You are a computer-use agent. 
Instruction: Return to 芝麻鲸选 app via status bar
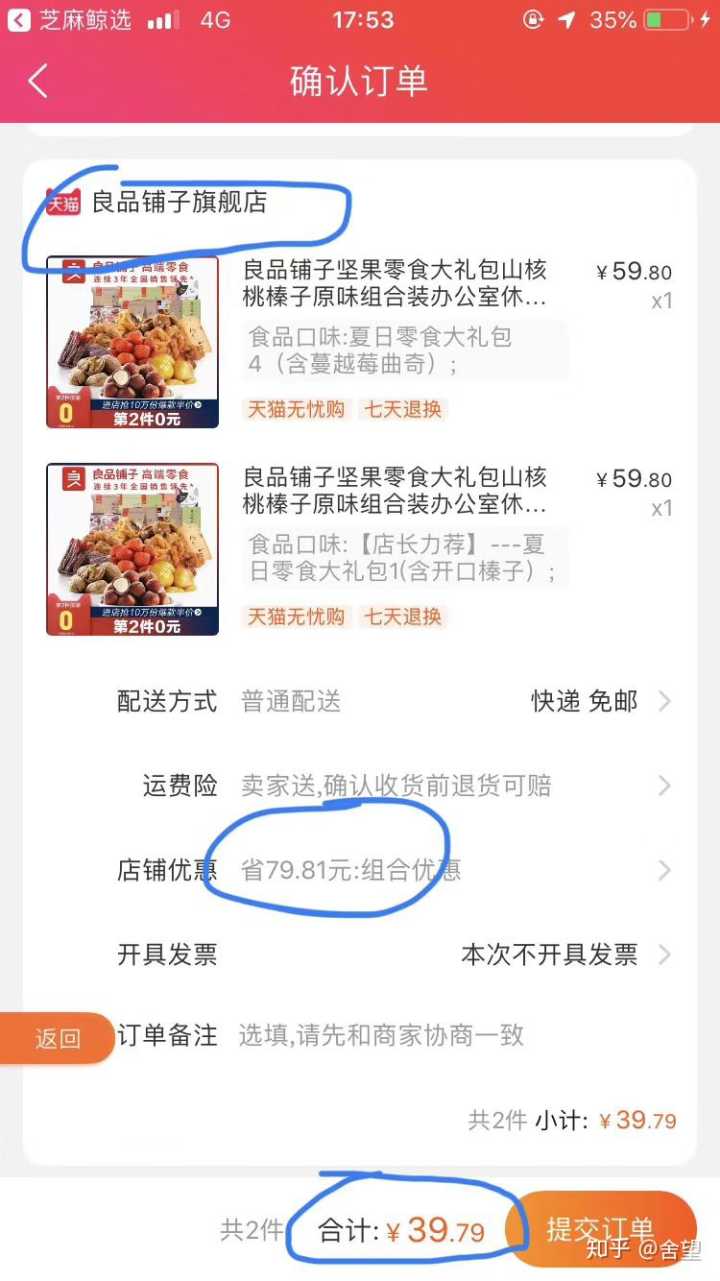coord(70,20)
